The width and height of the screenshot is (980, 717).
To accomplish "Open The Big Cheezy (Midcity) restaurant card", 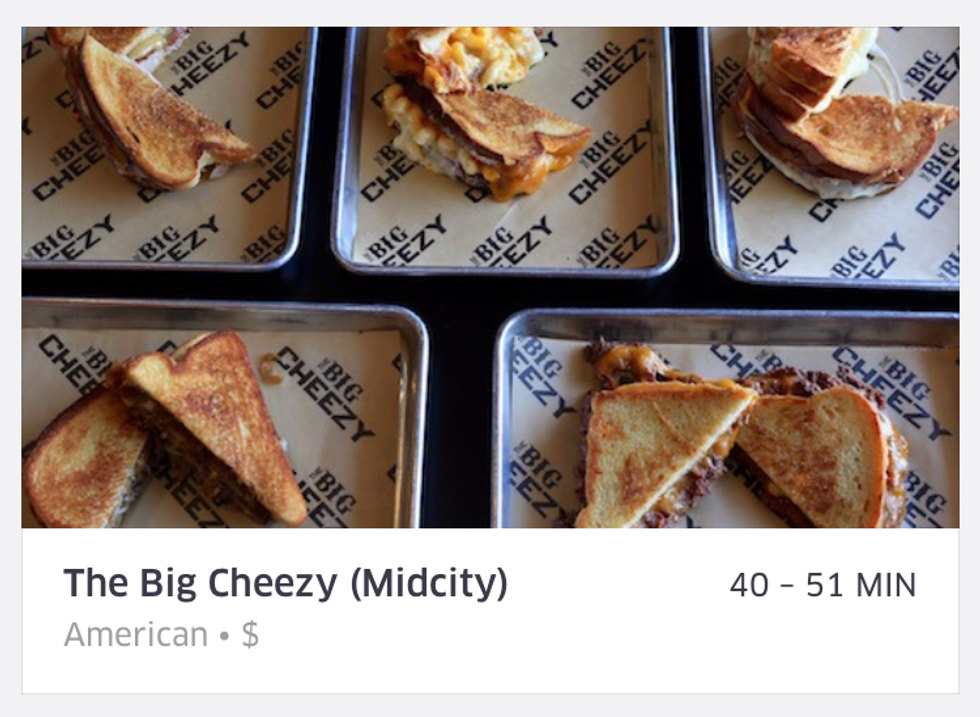I will coord(286,584).
